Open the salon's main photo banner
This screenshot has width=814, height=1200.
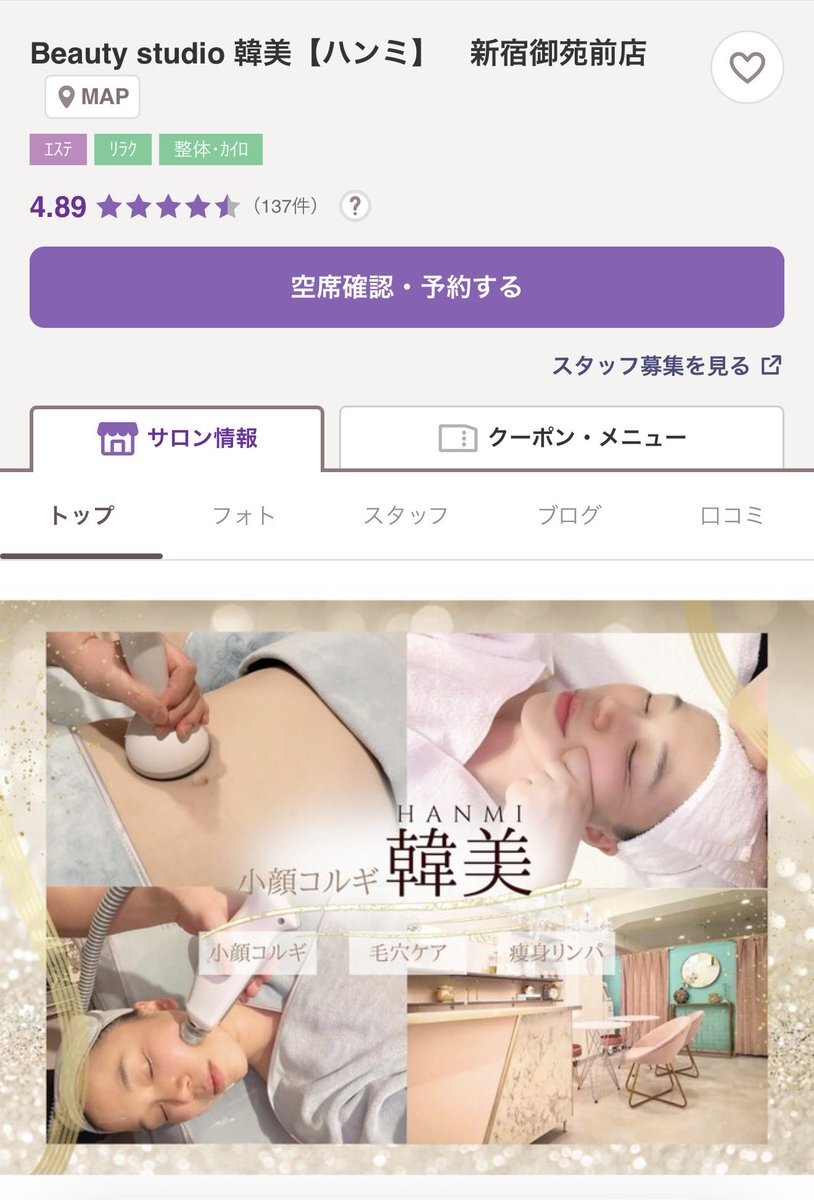pos(406,885)
